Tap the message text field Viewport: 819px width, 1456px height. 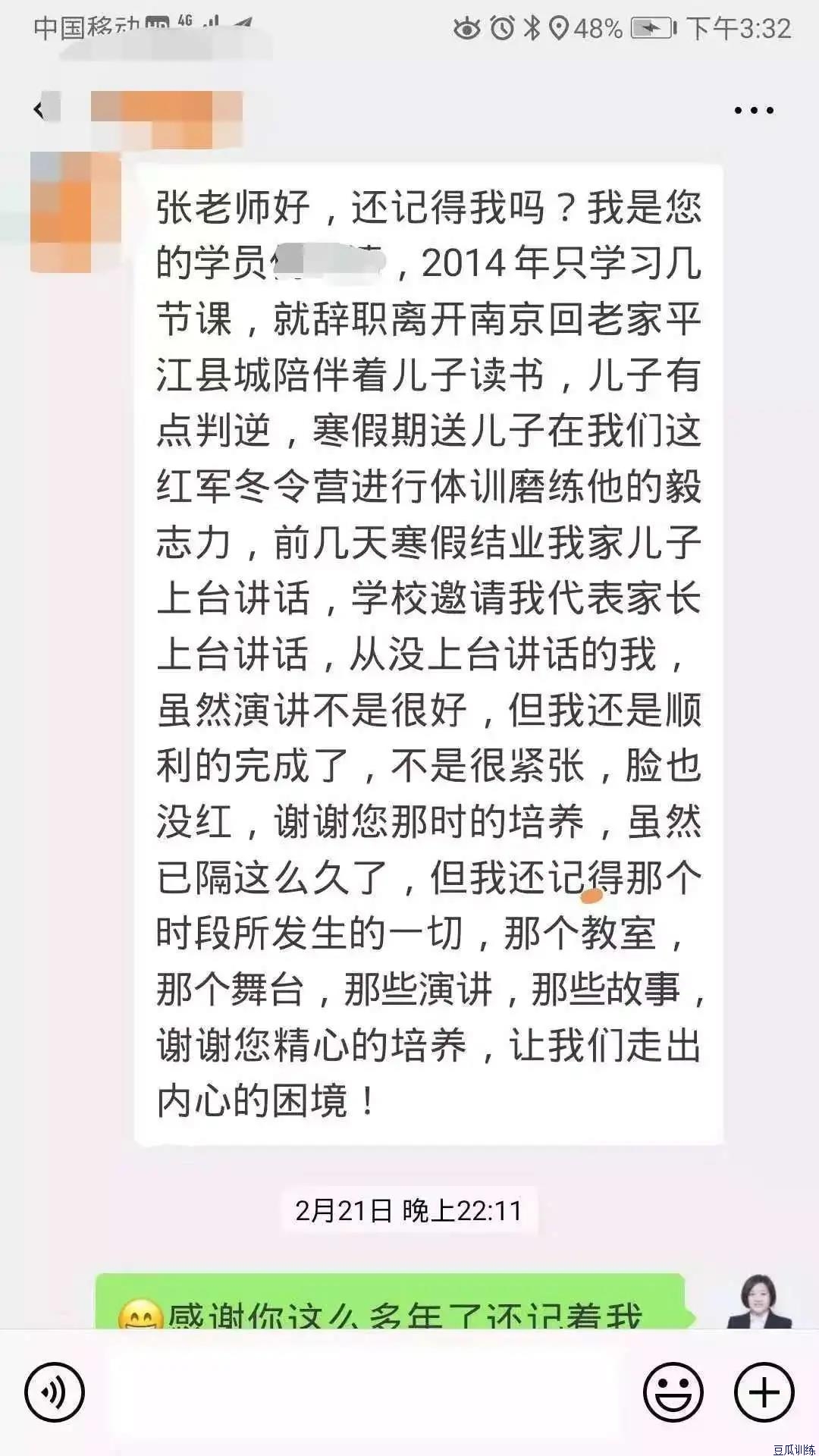point(366,1392)
